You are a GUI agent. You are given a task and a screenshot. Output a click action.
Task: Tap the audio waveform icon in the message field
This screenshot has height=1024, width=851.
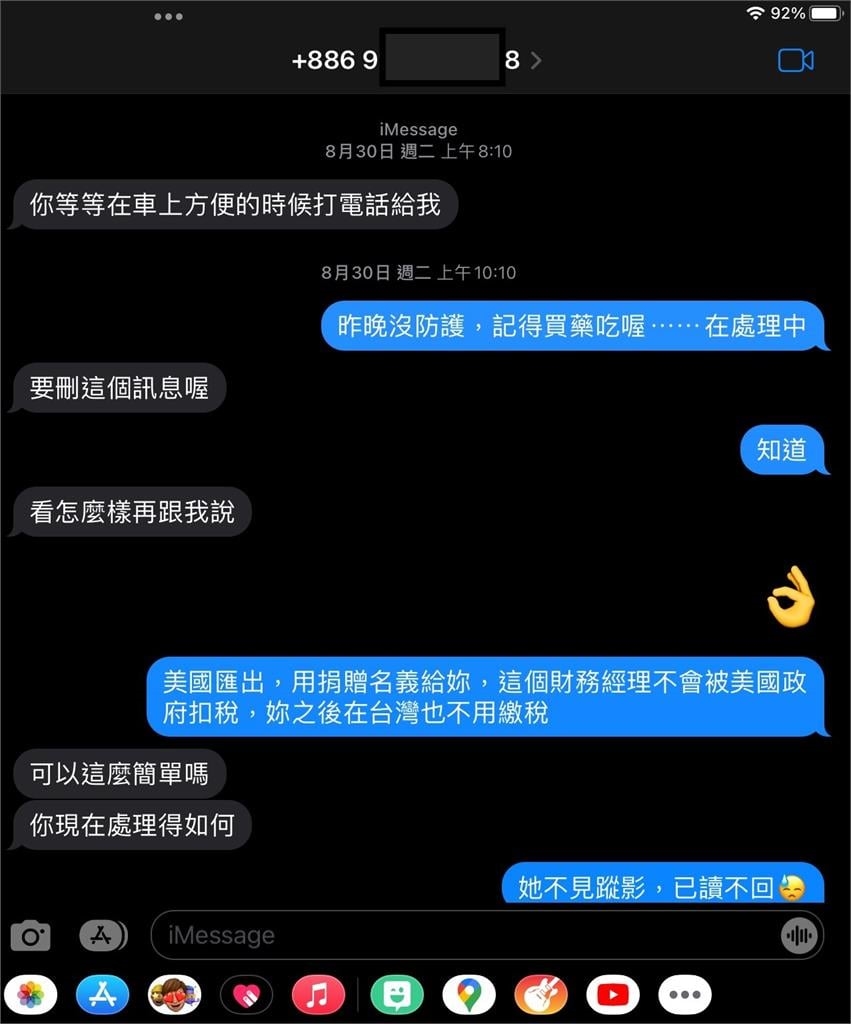[798, 934]
